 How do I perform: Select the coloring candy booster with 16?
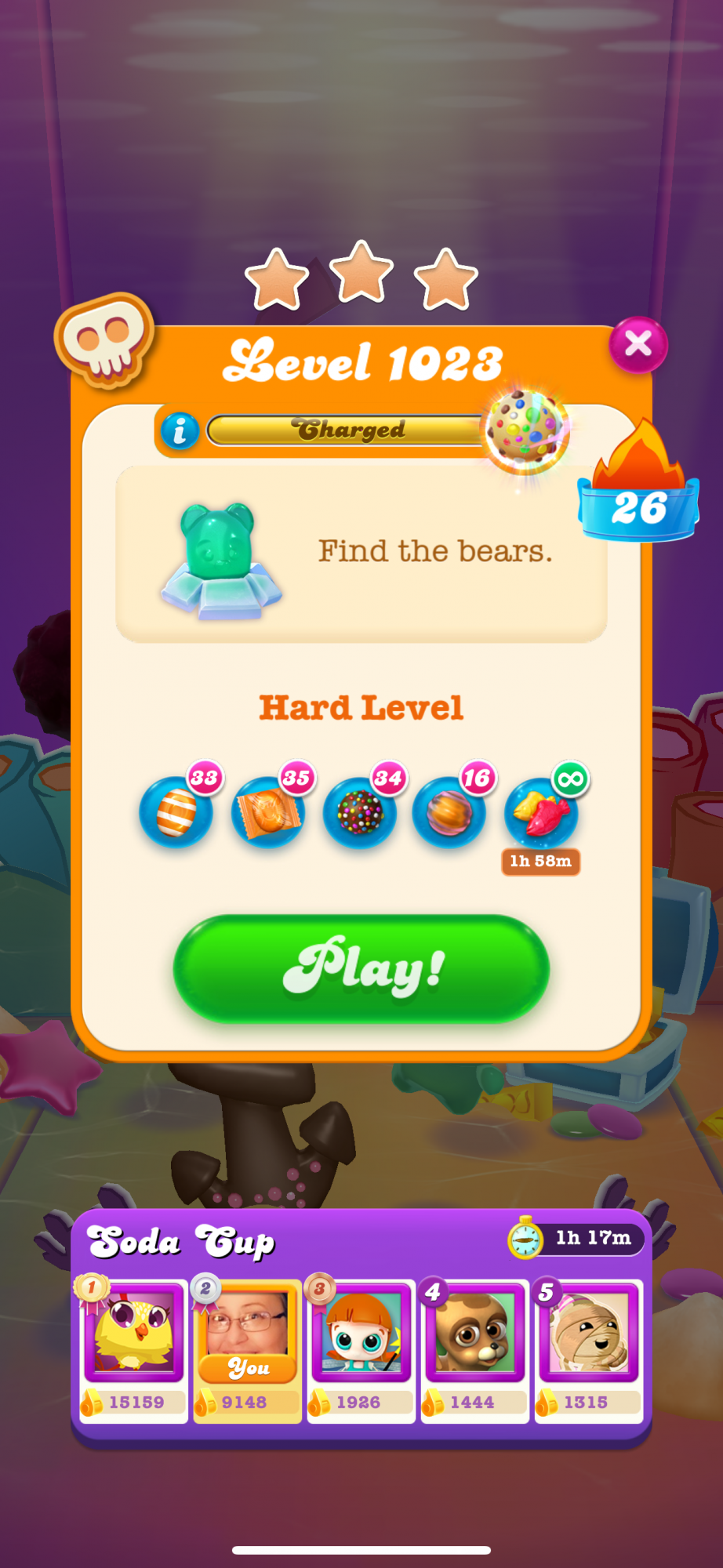coord(450,812)
